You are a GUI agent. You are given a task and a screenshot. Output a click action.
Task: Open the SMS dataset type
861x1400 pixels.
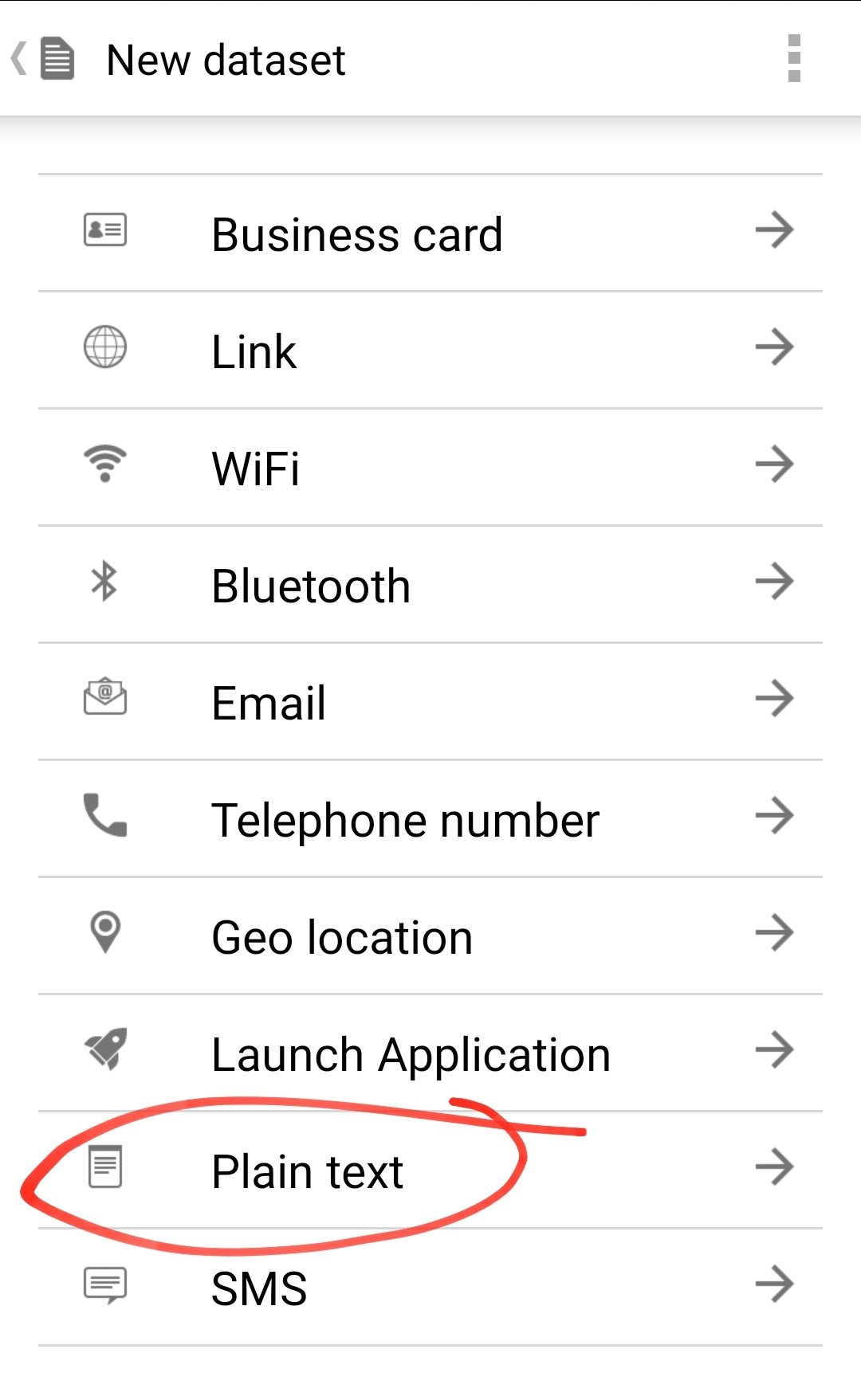click(431, 1288)
